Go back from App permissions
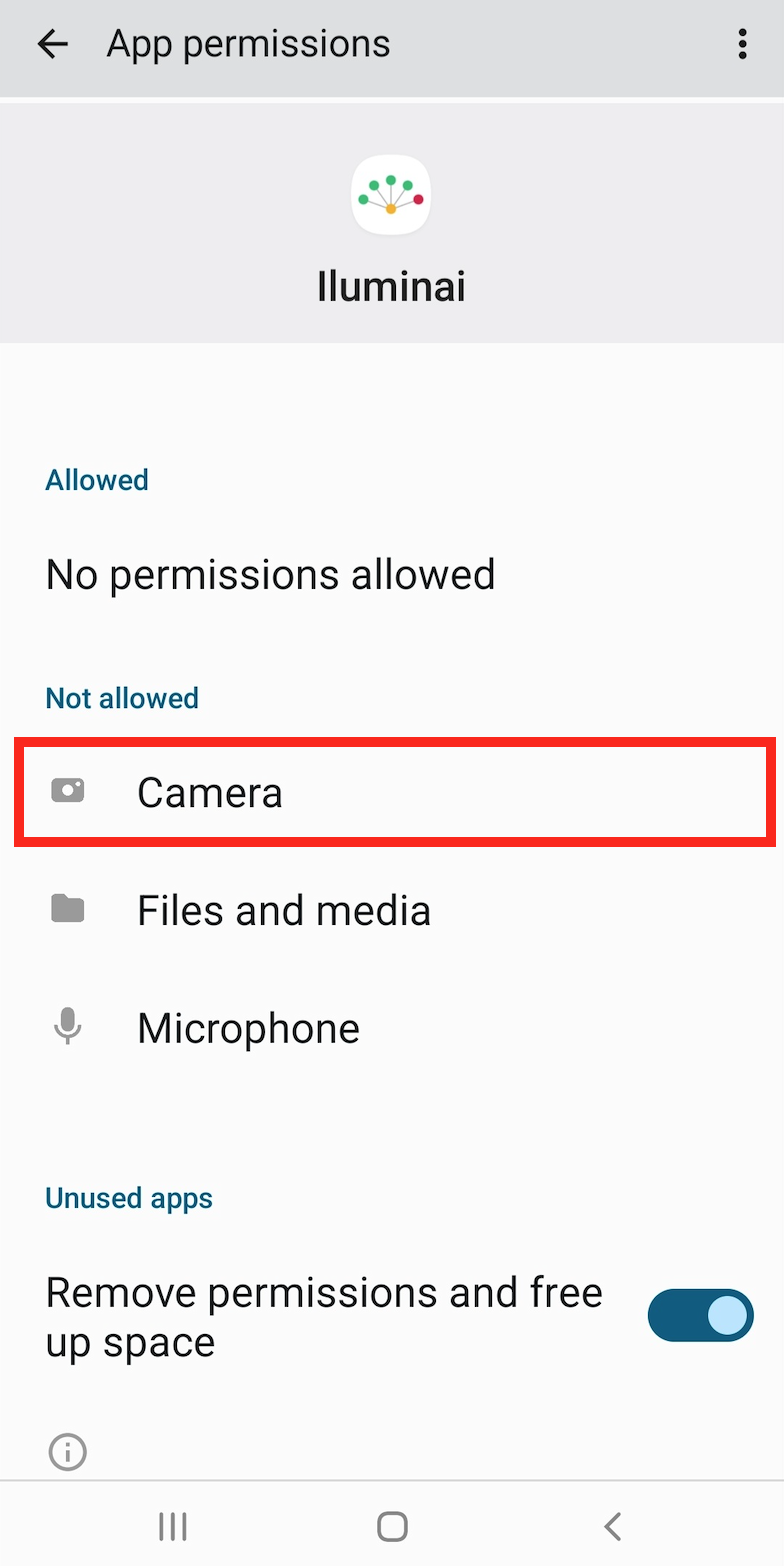Viewport: 784px width, 1566px height. [52, 44]
